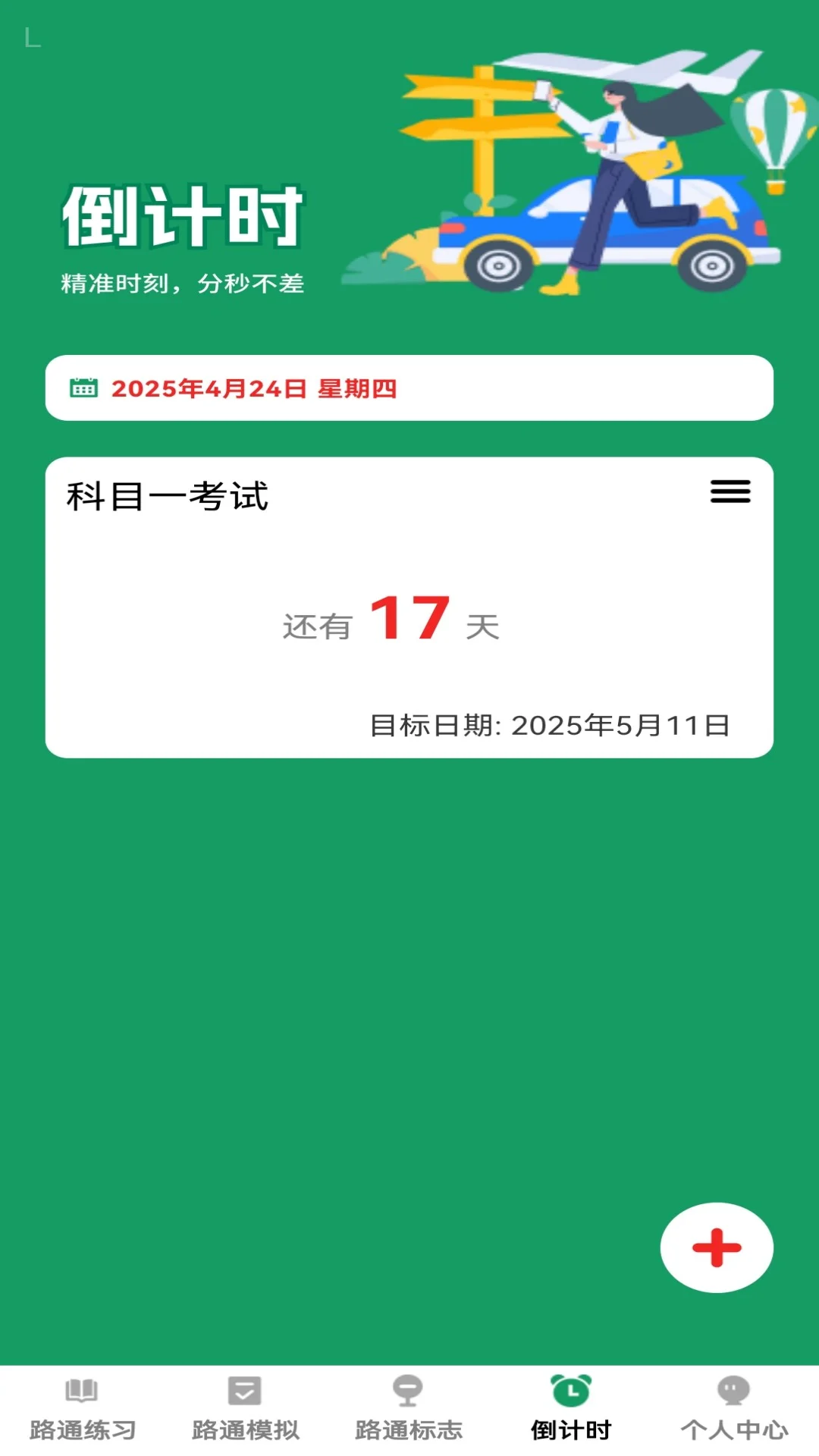This screenshot has width=819, height=1456.
Task: Click the green calendar icon beside the date
Action: (x=83, y=388)
